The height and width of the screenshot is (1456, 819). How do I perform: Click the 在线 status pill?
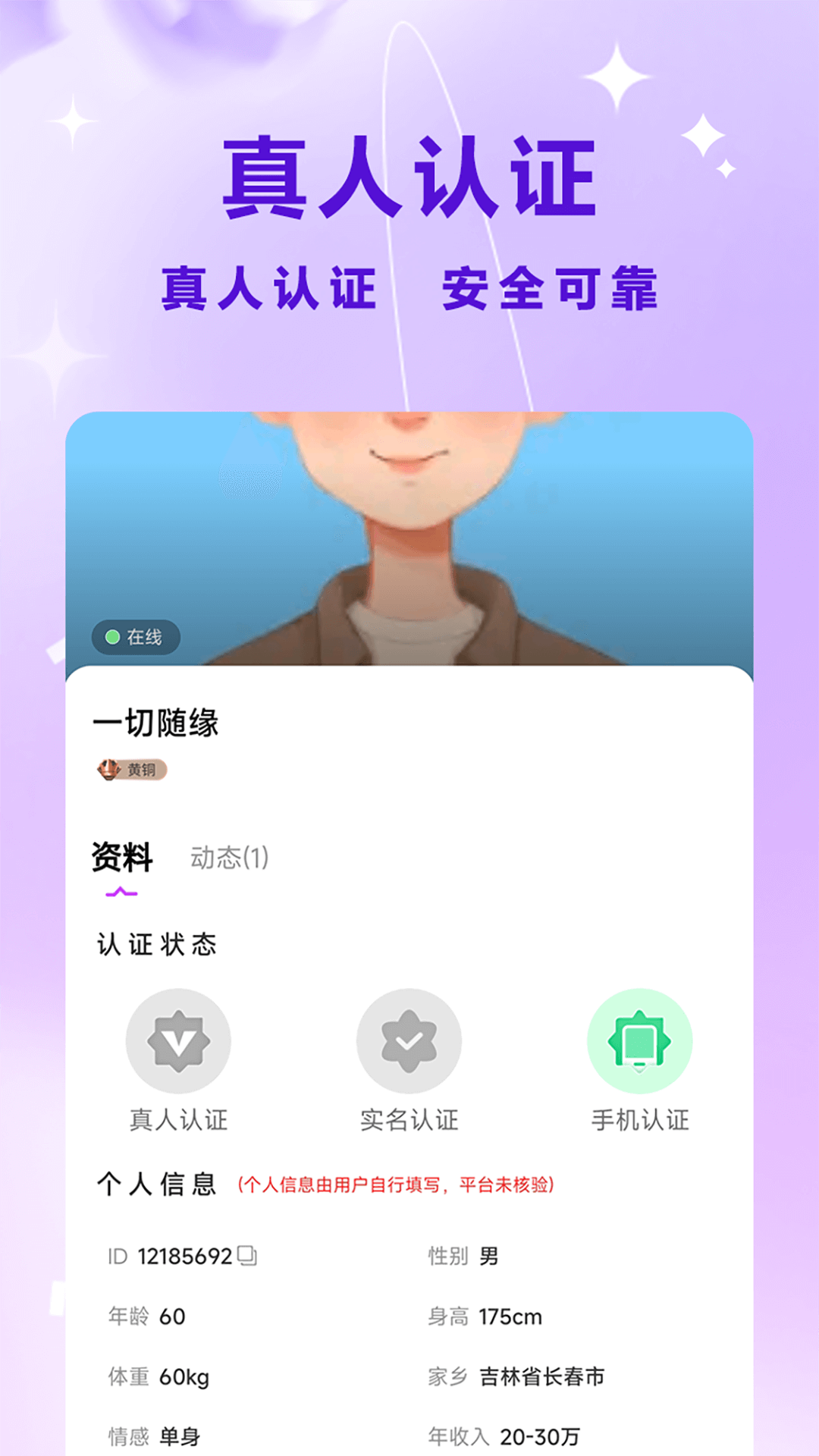pos(135,638)
